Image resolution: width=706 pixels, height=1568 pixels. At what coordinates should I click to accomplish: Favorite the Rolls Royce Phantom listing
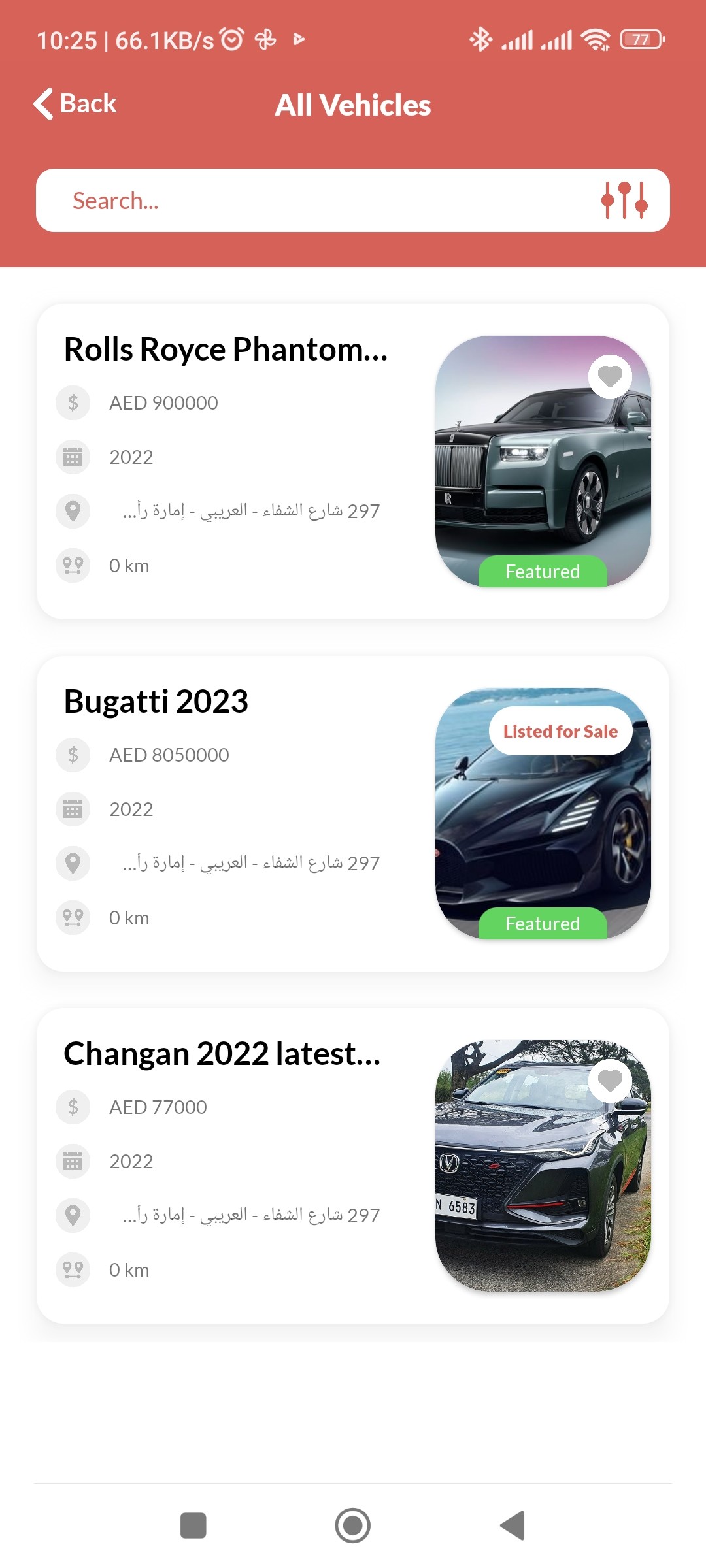(x=610, y=376)
